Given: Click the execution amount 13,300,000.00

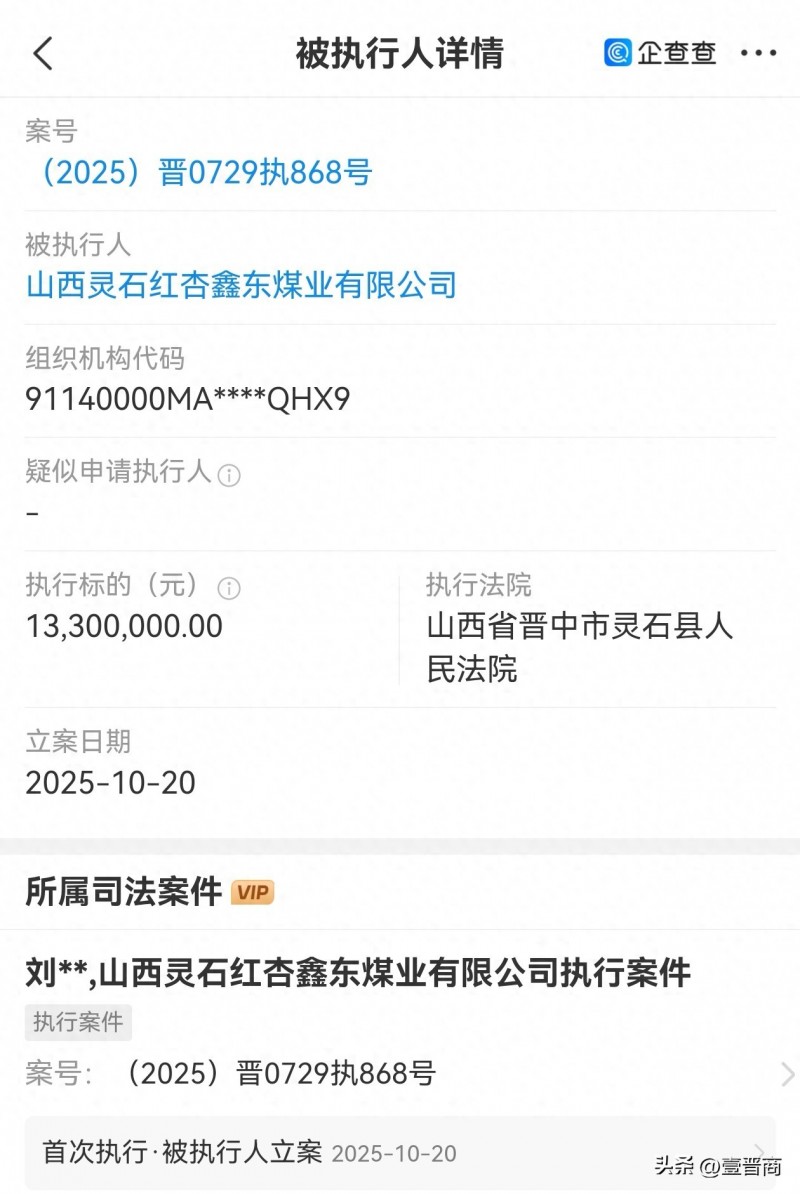Looking at the screenshot, I should (x=123, y=626).
